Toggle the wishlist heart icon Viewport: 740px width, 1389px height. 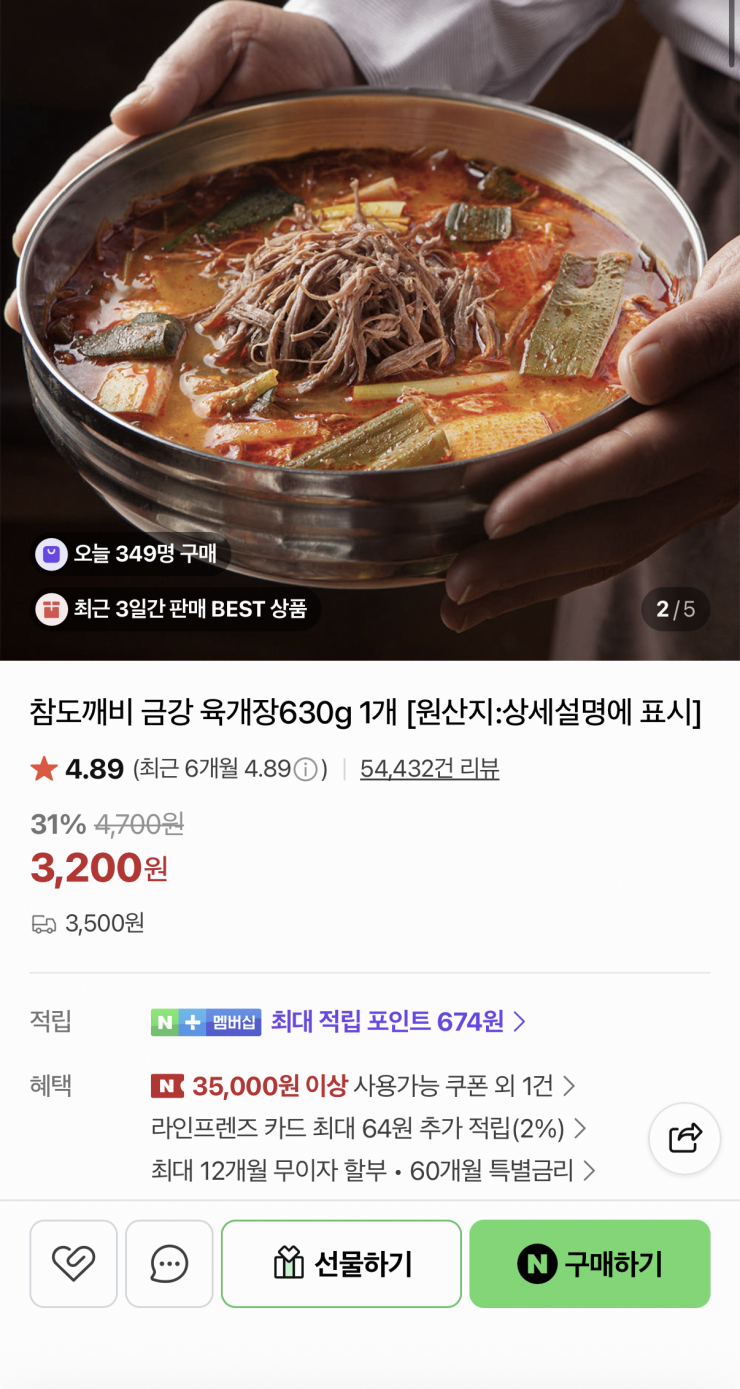tap(73, 1263)
